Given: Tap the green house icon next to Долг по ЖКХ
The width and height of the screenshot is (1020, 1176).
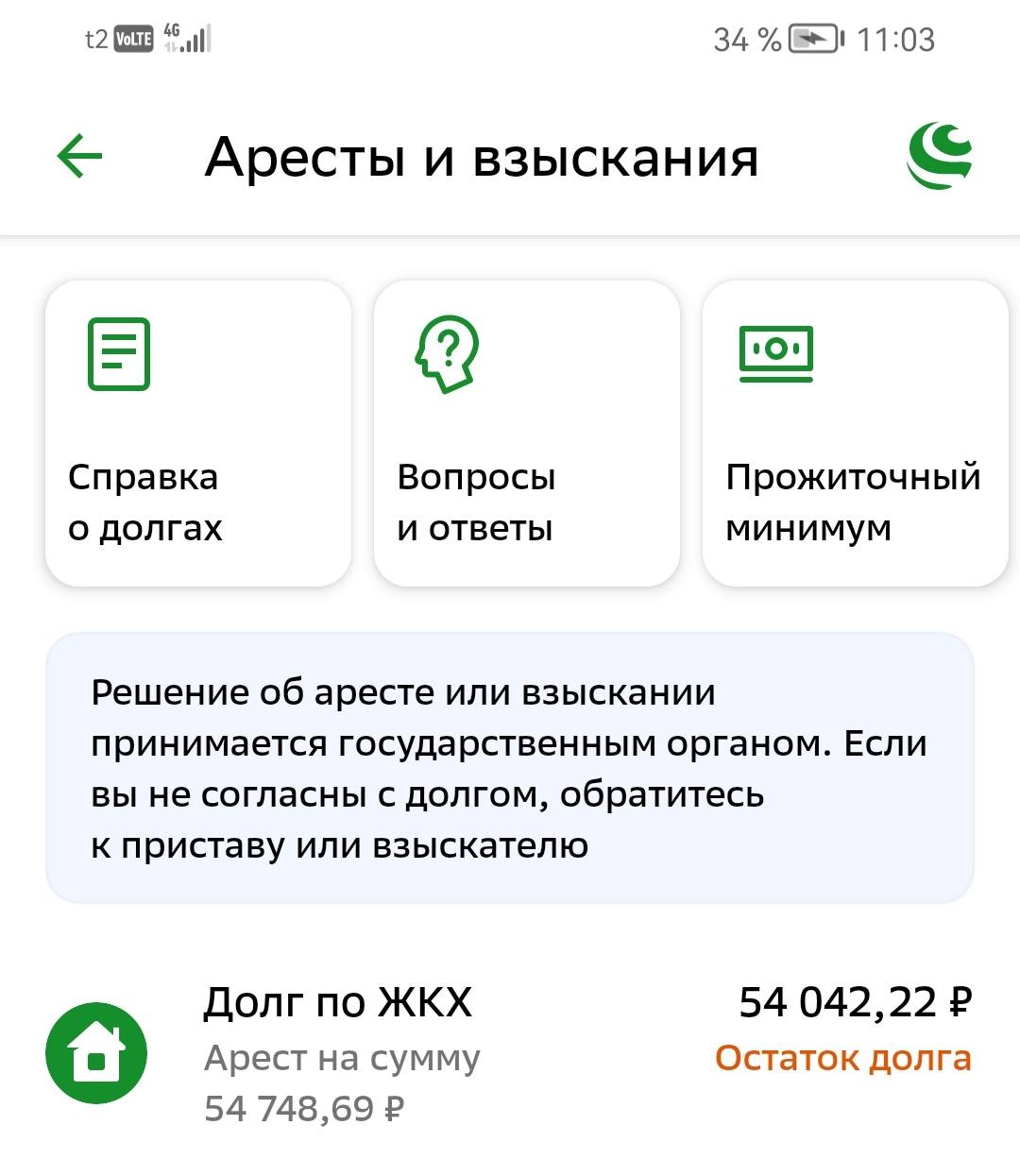Looking at the screenshot, I should point(95,1051).
